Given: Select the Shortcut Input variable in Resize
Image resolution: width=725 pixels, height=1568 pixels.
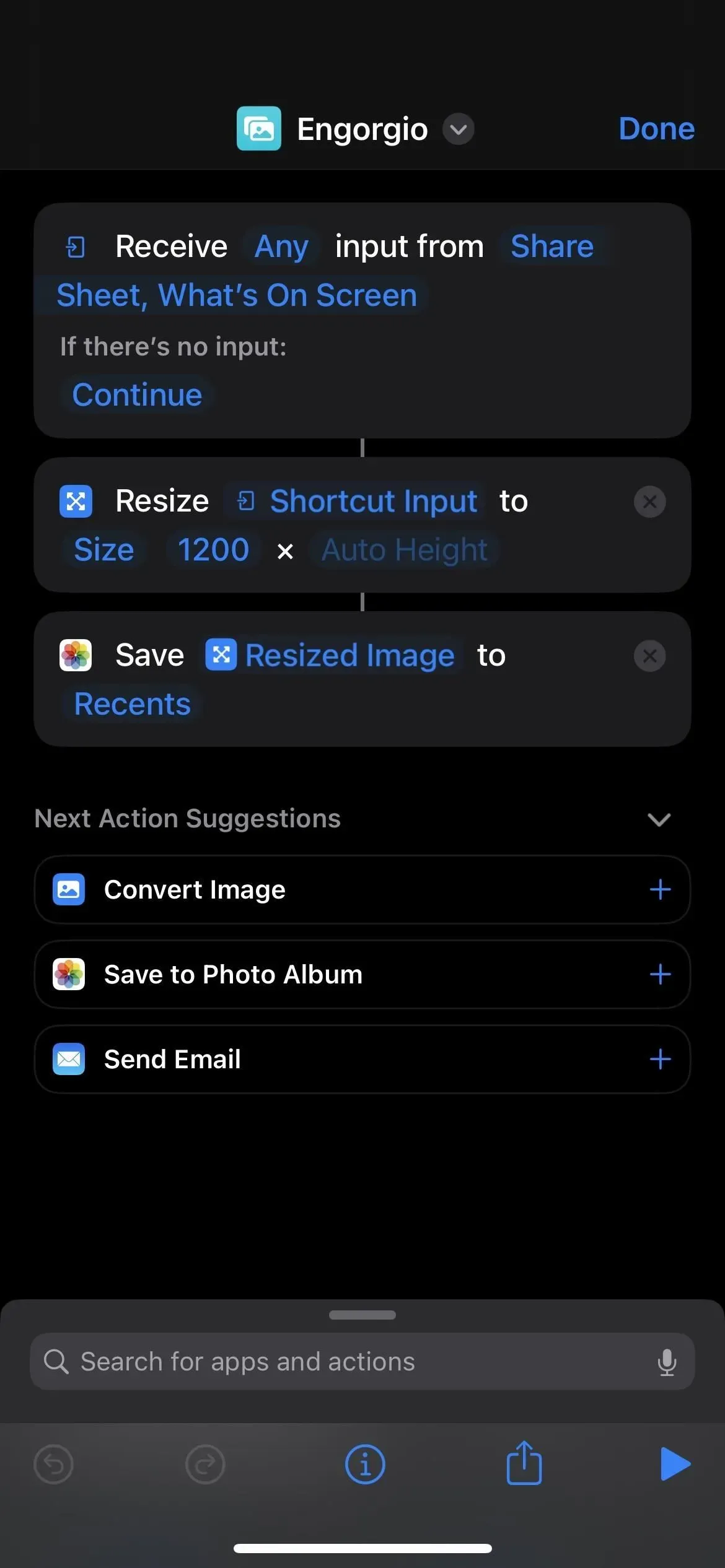Looking at the screenshot, I should click(x=373, y=501).
